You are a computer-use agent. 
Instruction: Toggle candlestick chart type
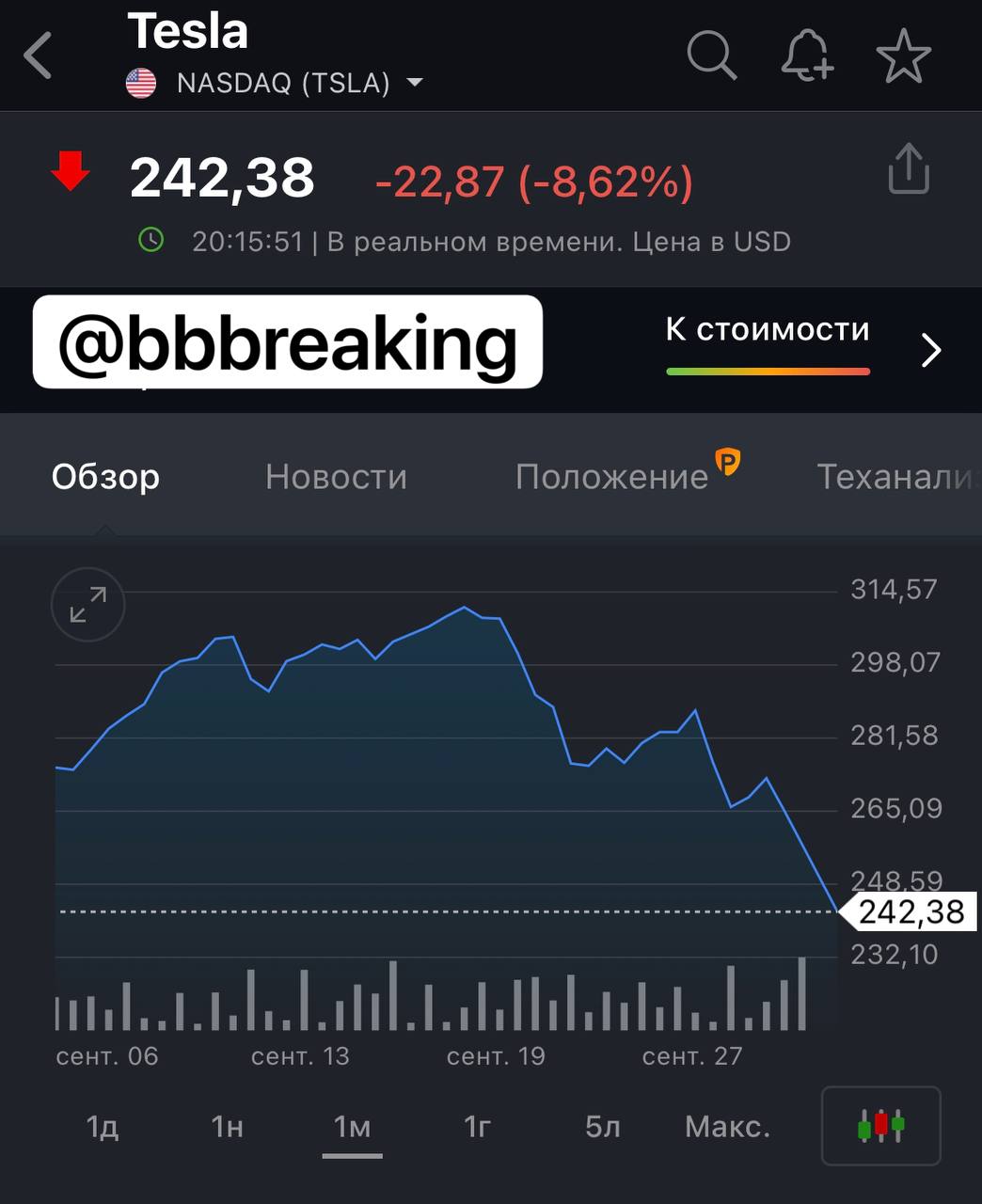[880, 1125]
